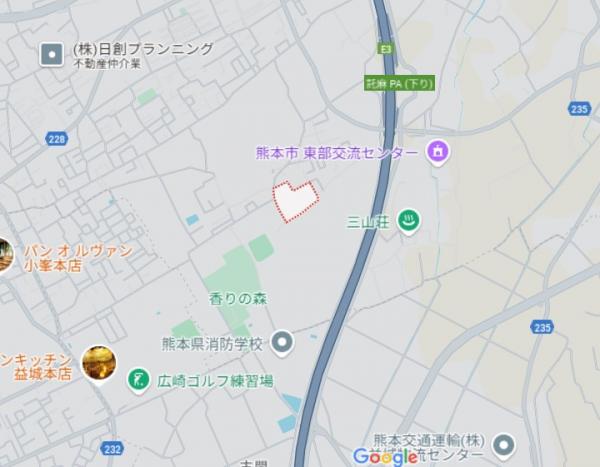Open the キッチン益城本店 photo marker
The height and width of the screenshot is (467, 600).
pos(98,362)
